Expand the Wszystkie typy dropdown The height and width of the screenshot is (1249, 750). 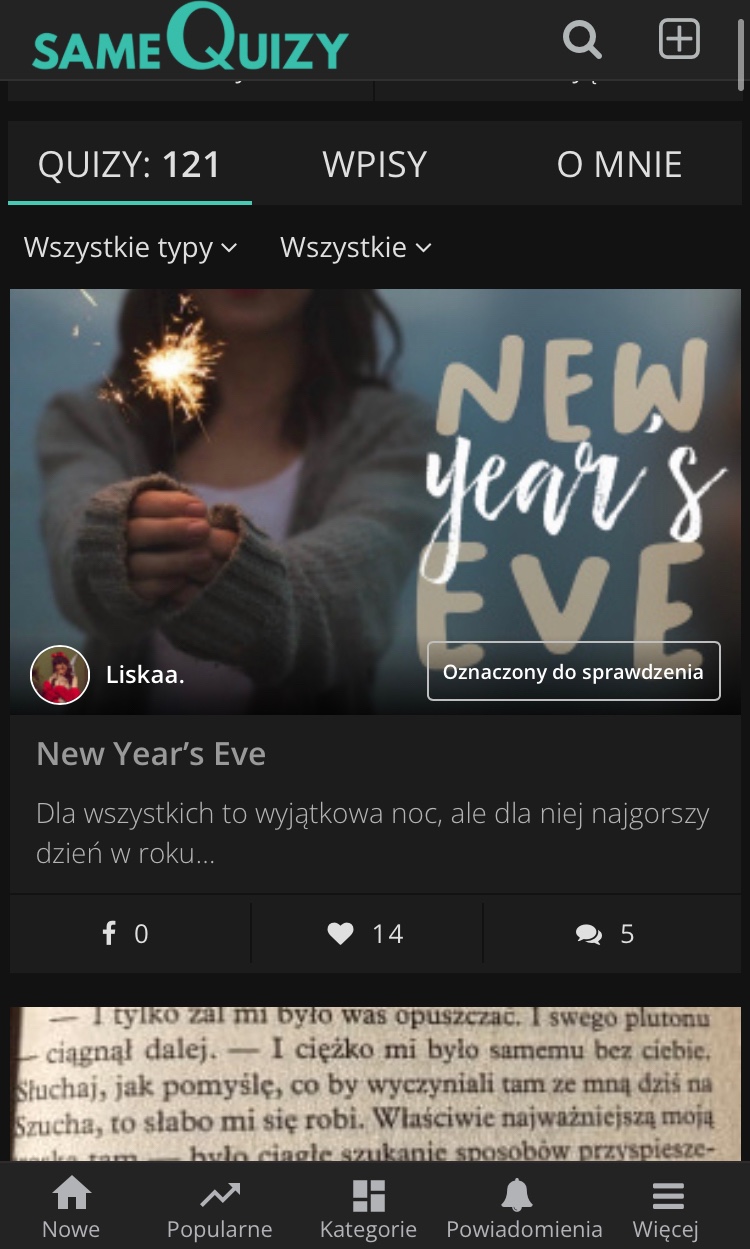(130, 247)
